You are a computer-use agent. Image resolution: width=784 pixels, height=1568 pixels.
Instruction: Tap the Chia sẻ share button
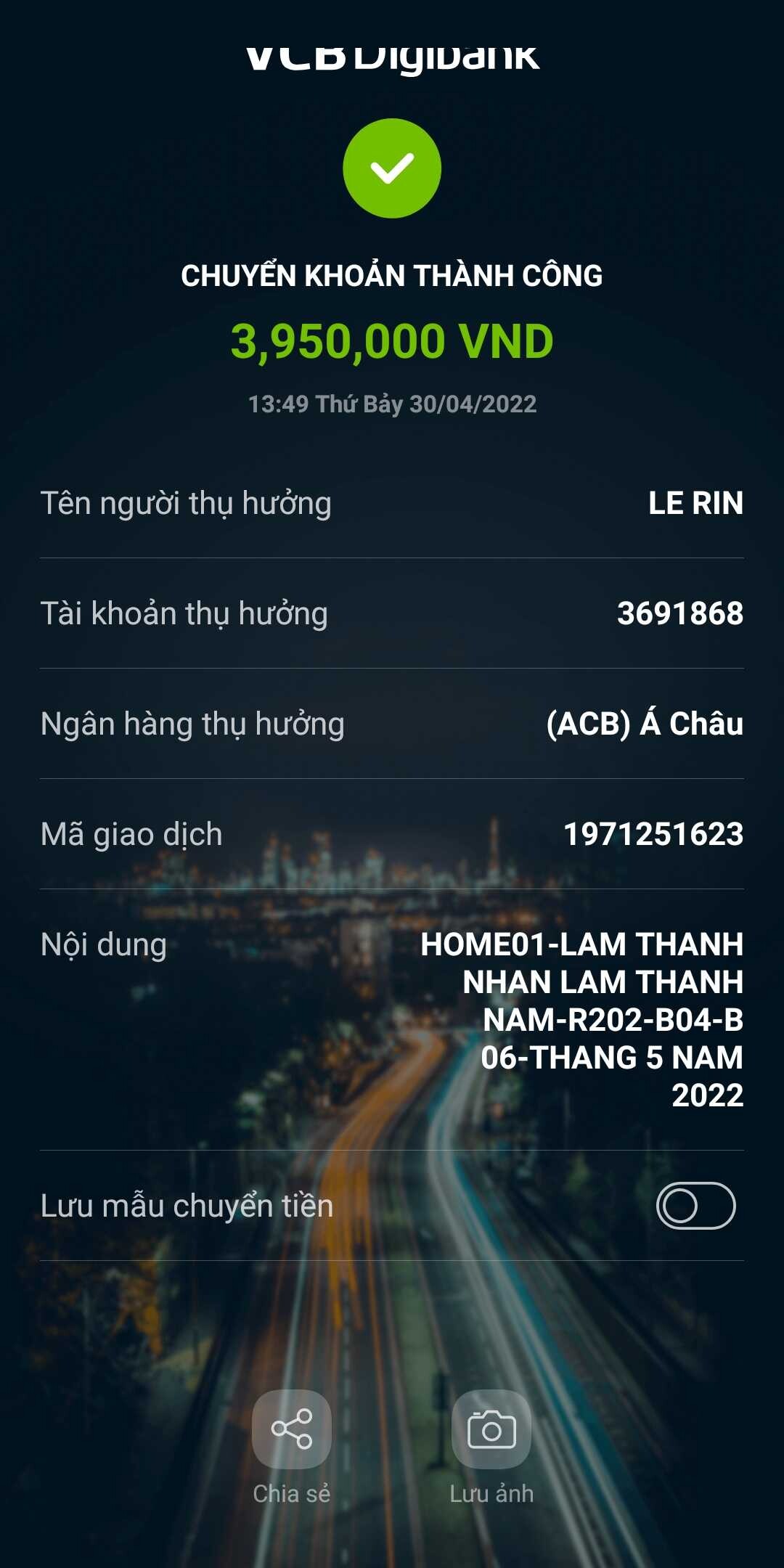coord(292,1429)
